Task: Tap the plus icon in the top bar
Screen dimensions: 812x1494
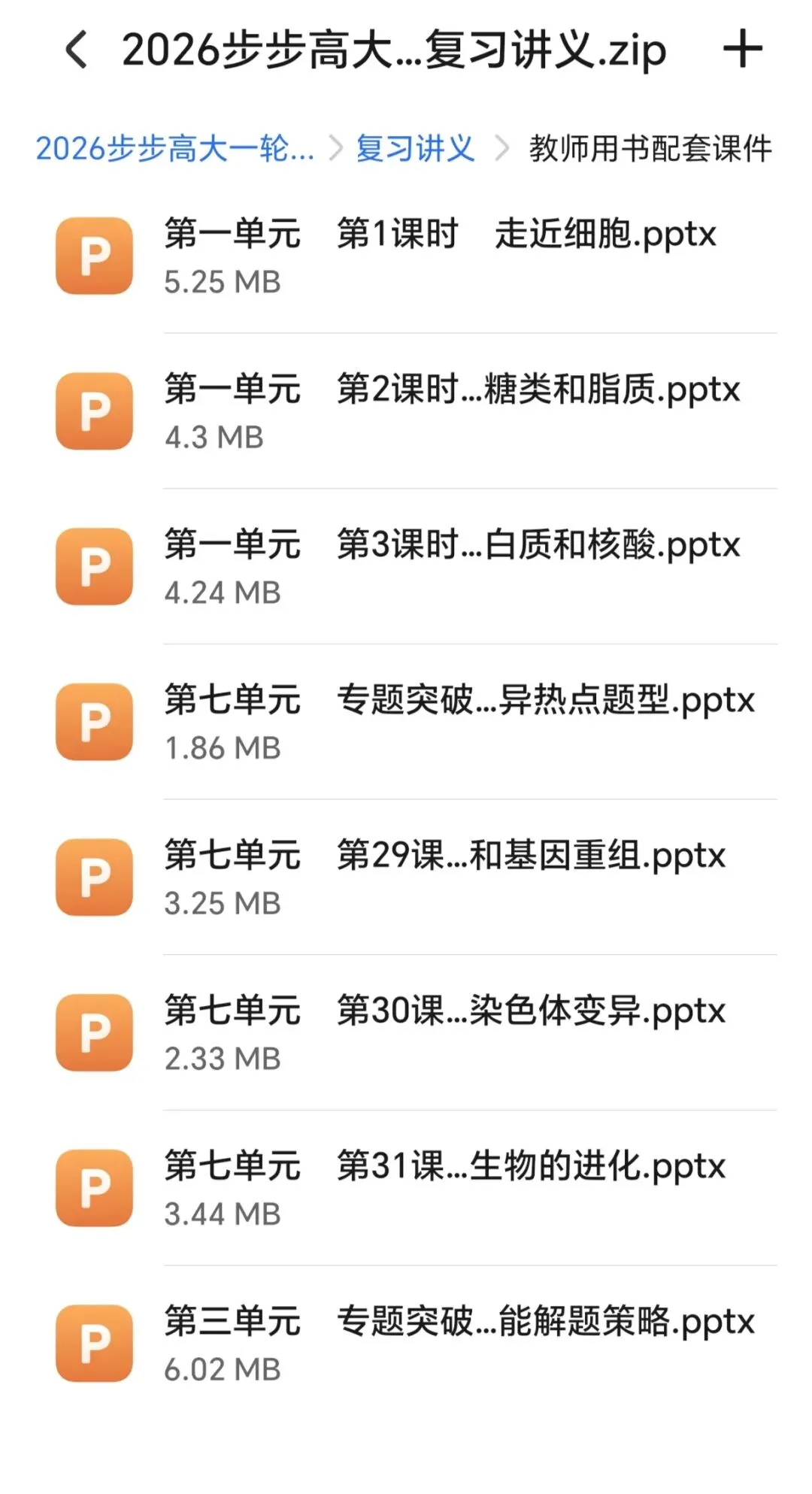Action: [x=742, y=50]
